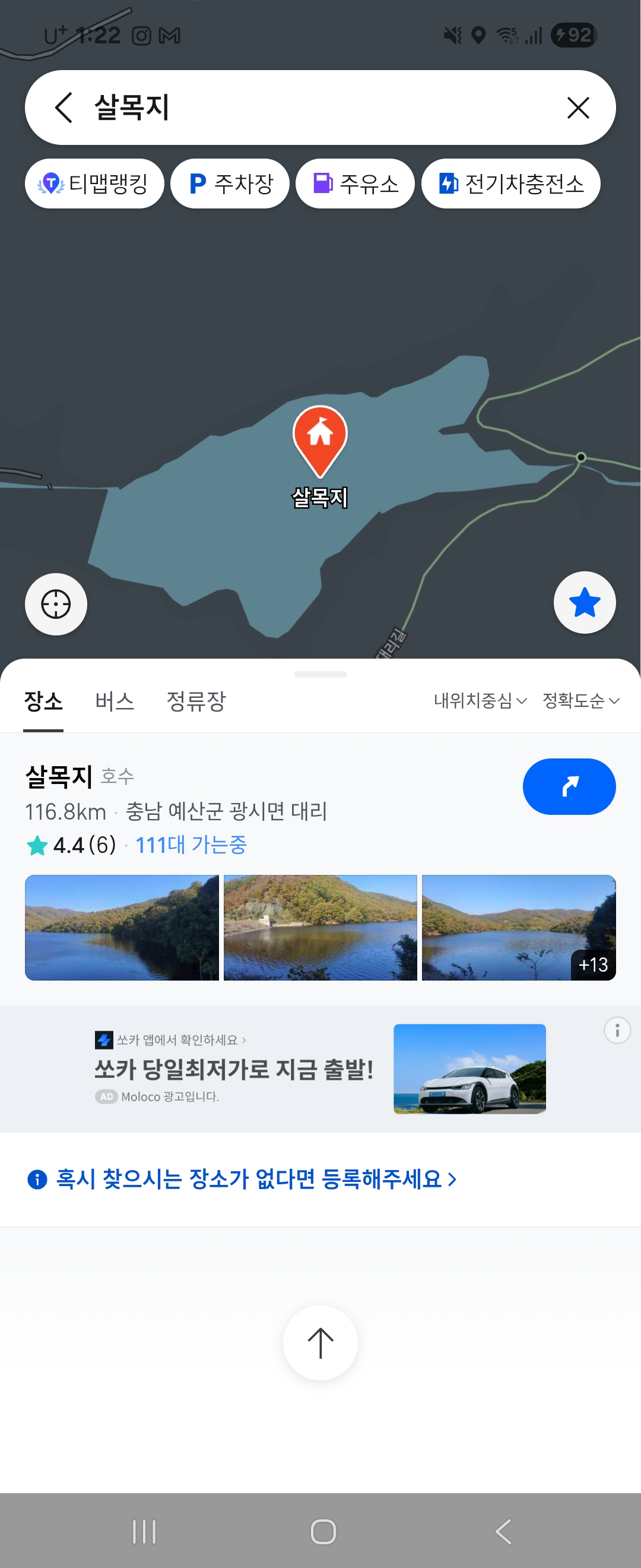View the +13 more photos thumbnail
This screenshot has width=641, height=1568.
(x=519, y=928)
